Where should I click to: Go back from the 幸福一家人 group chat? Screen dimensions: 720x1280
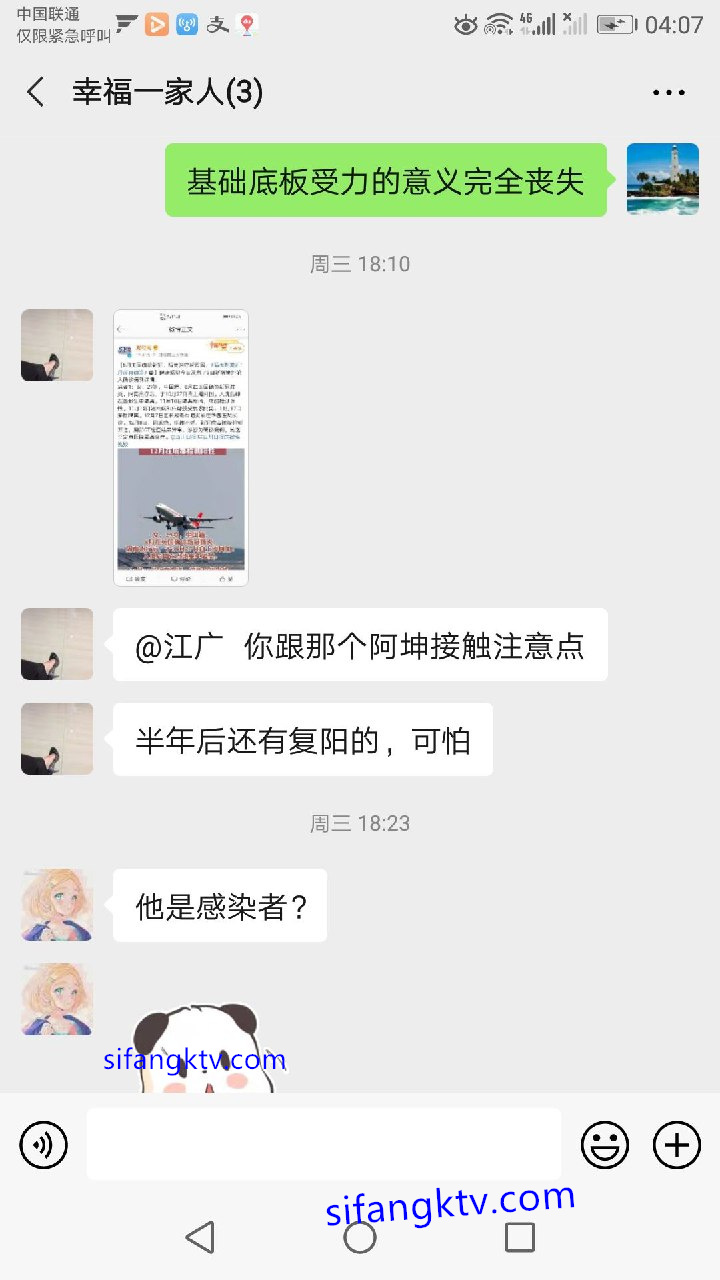[36, 93]
